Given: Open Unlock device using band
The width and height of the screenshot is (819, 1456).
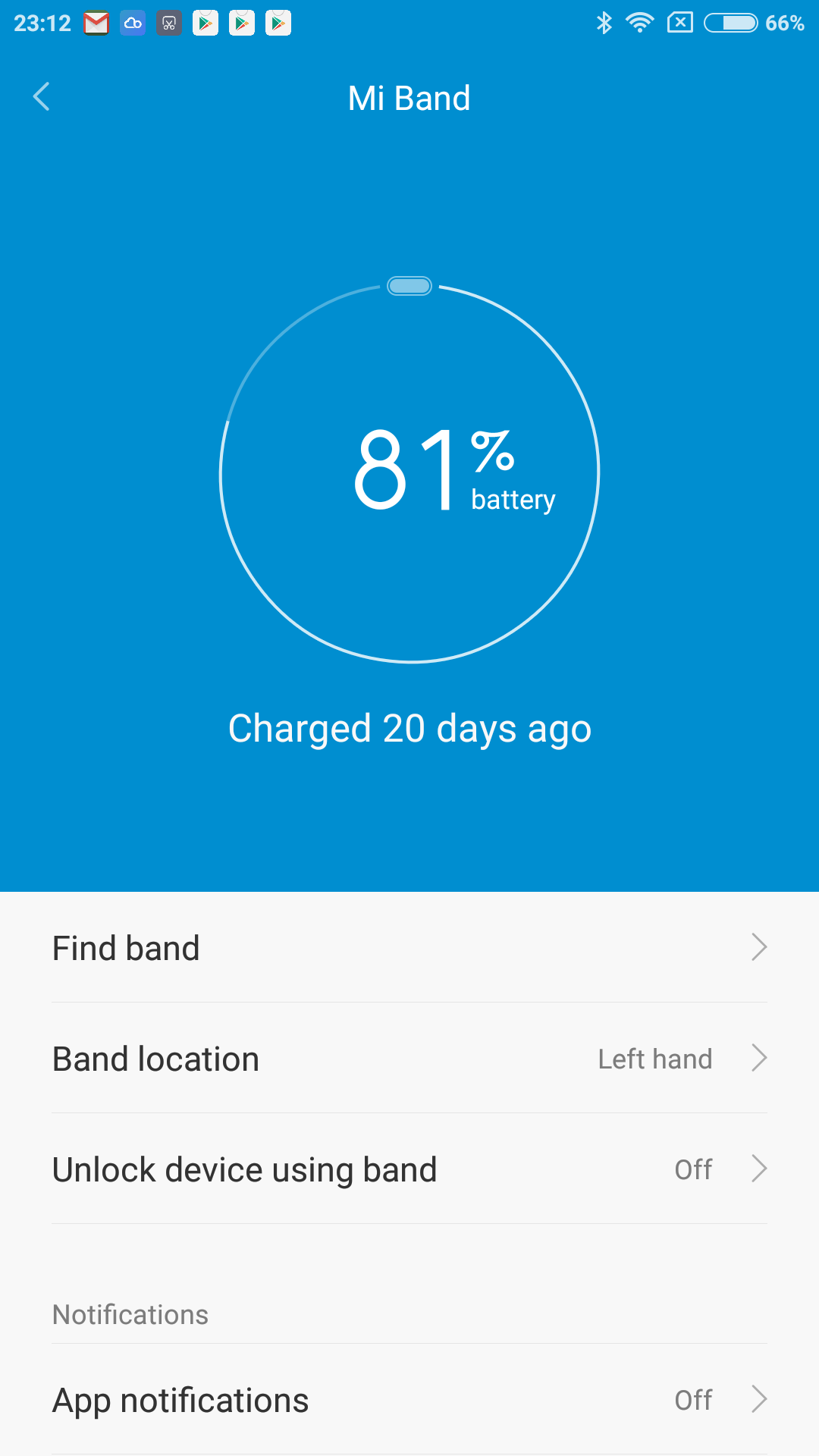Looking at the screenshot, I should [x=409, y=1169].
